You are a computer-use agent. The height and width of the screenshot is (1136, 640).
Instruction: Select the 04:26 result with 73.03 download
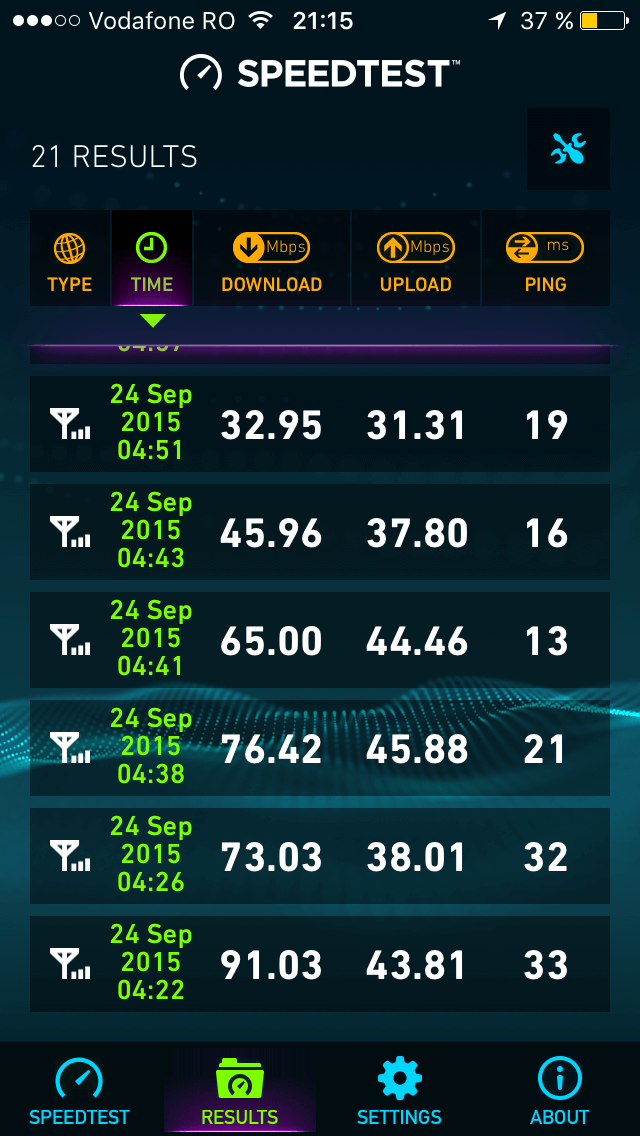pos(320,856)
